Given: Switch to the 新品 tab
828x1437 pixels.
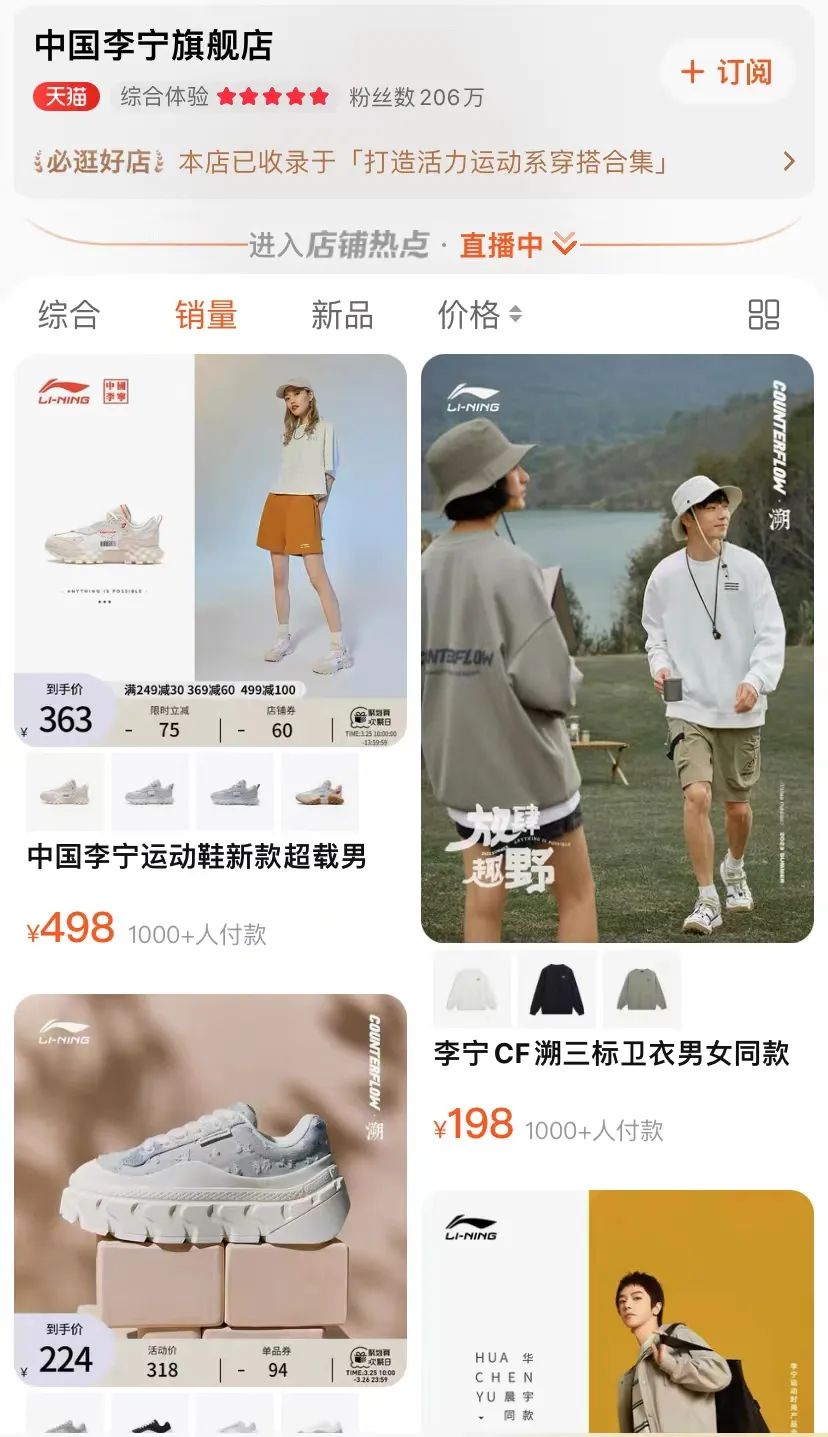Looking at the screenshot, I should (x=342, y=315).
